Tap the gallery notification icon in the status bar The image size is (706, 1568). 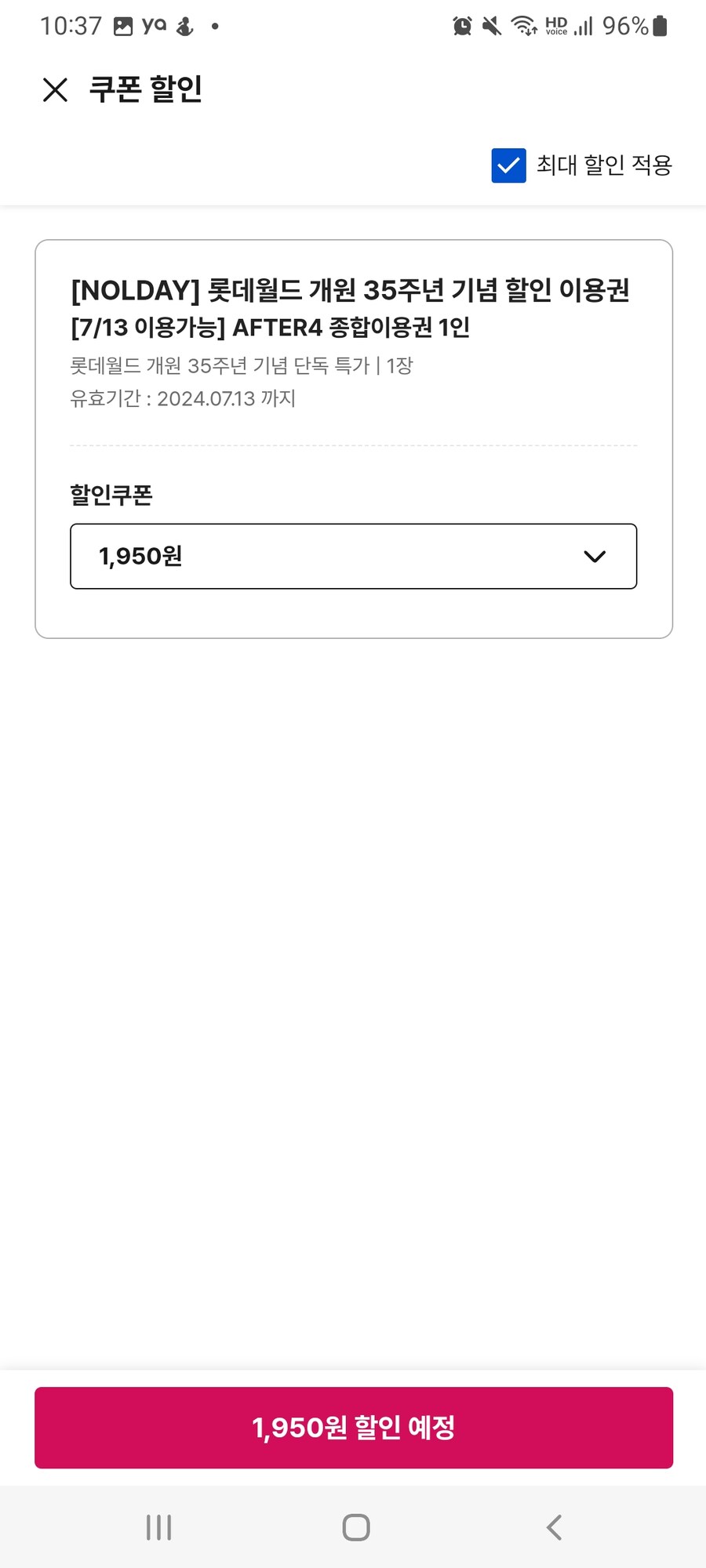[122, 26]
